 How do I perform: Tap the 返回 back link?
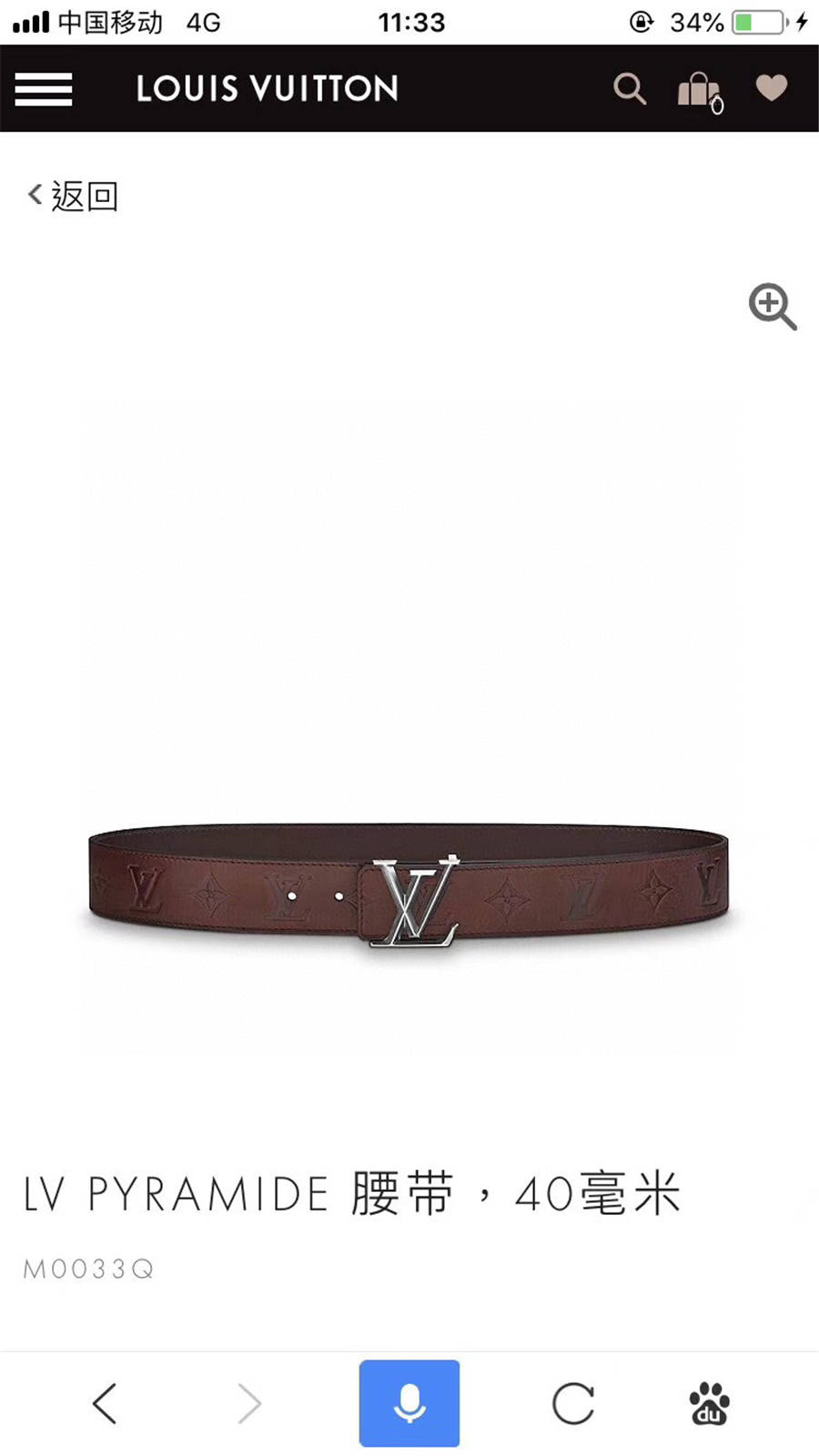(73, 196)
